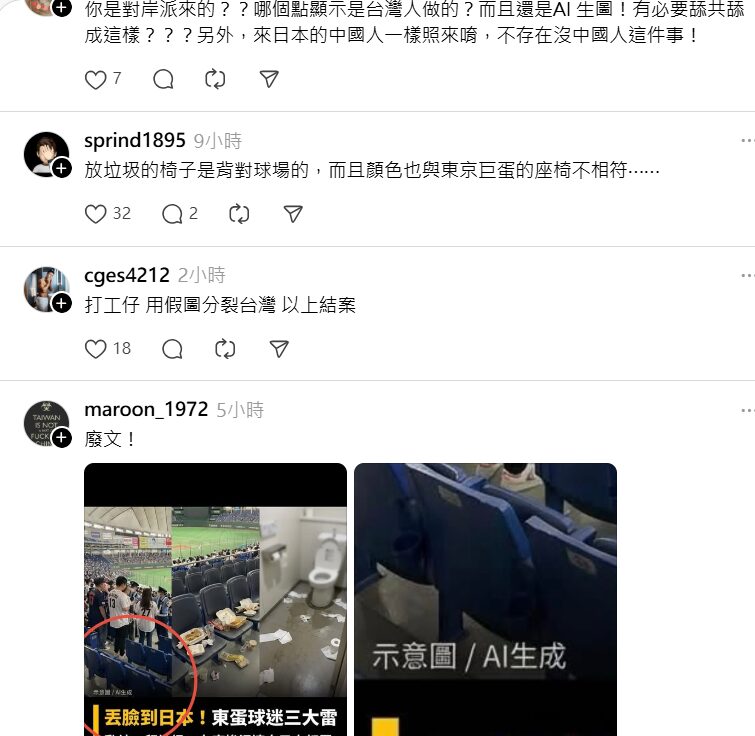This screenshot has width=755, height=736.
Task: Reply to cges4212's comment
Action: 172,349
